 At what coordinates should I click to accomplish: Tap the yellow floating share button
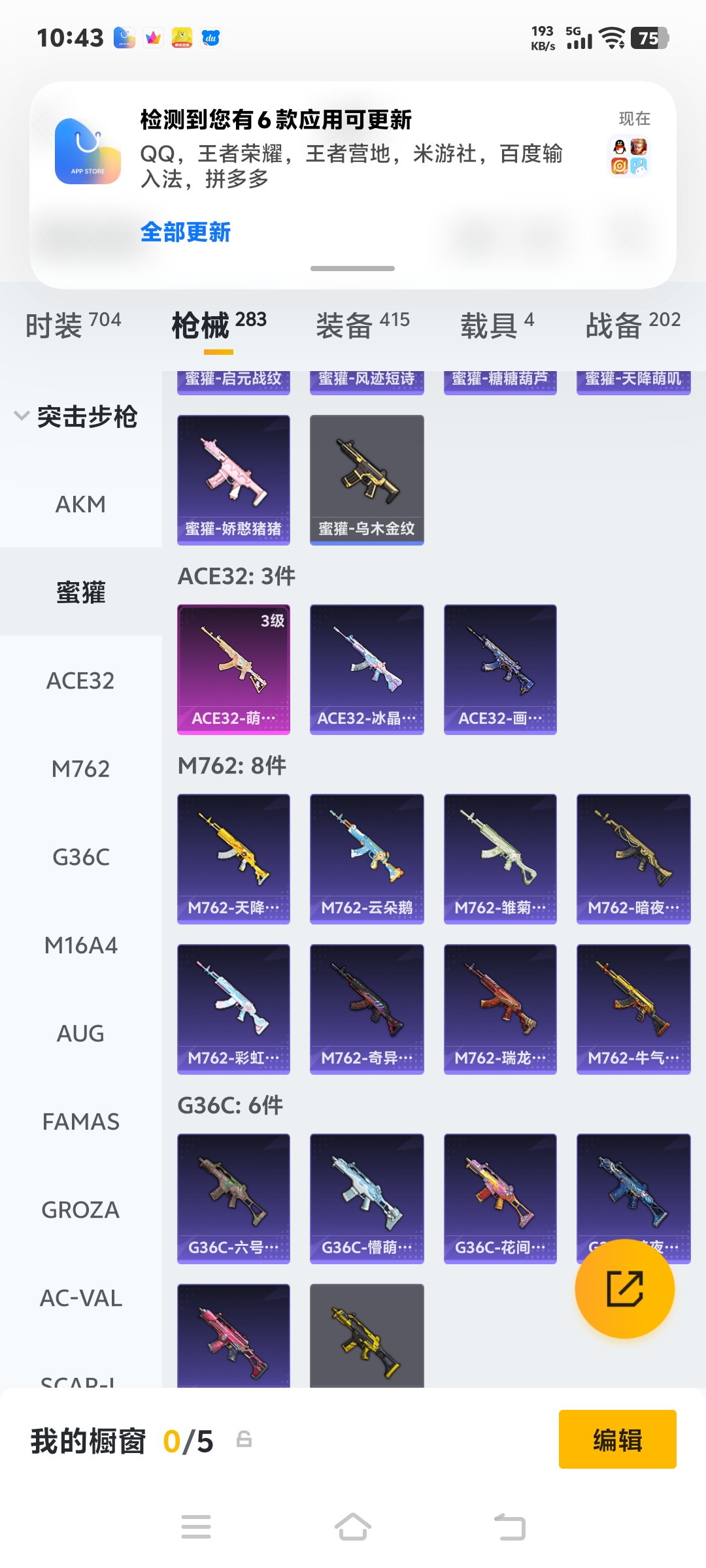[624, 1288]
